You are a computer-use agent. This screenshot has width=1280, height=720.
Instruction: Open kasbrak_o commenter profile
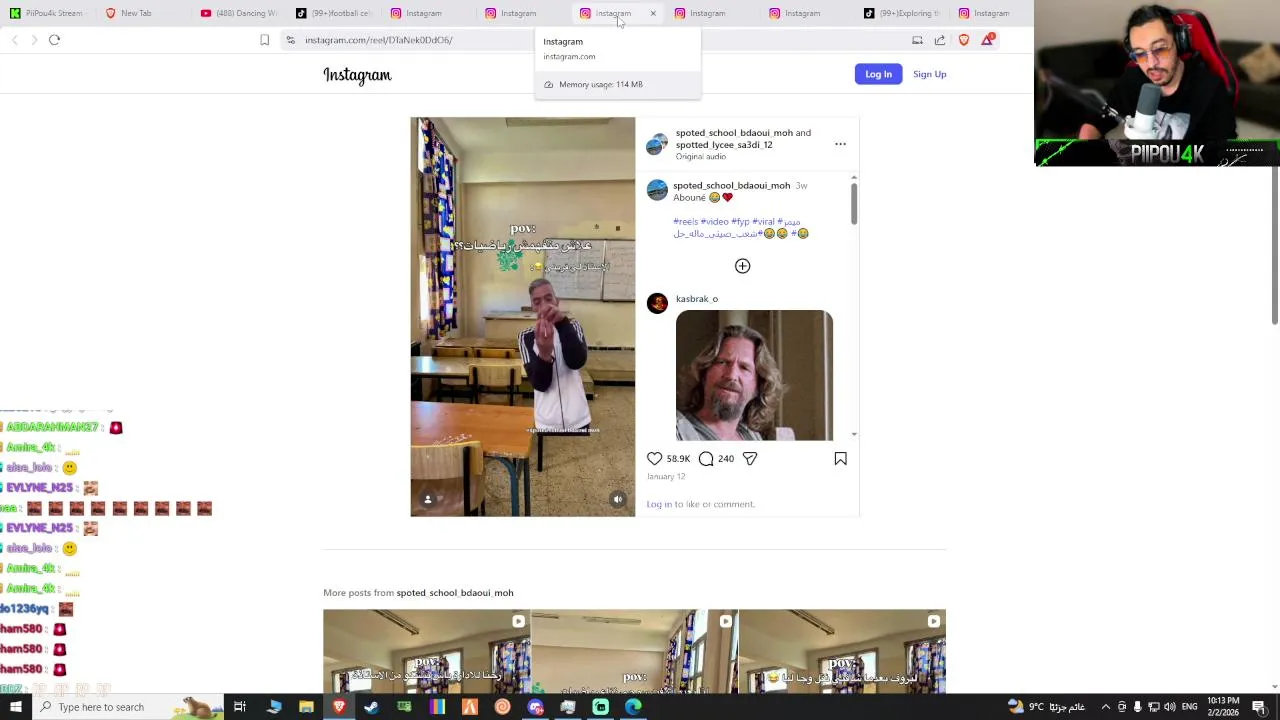[x=696, y=299]
